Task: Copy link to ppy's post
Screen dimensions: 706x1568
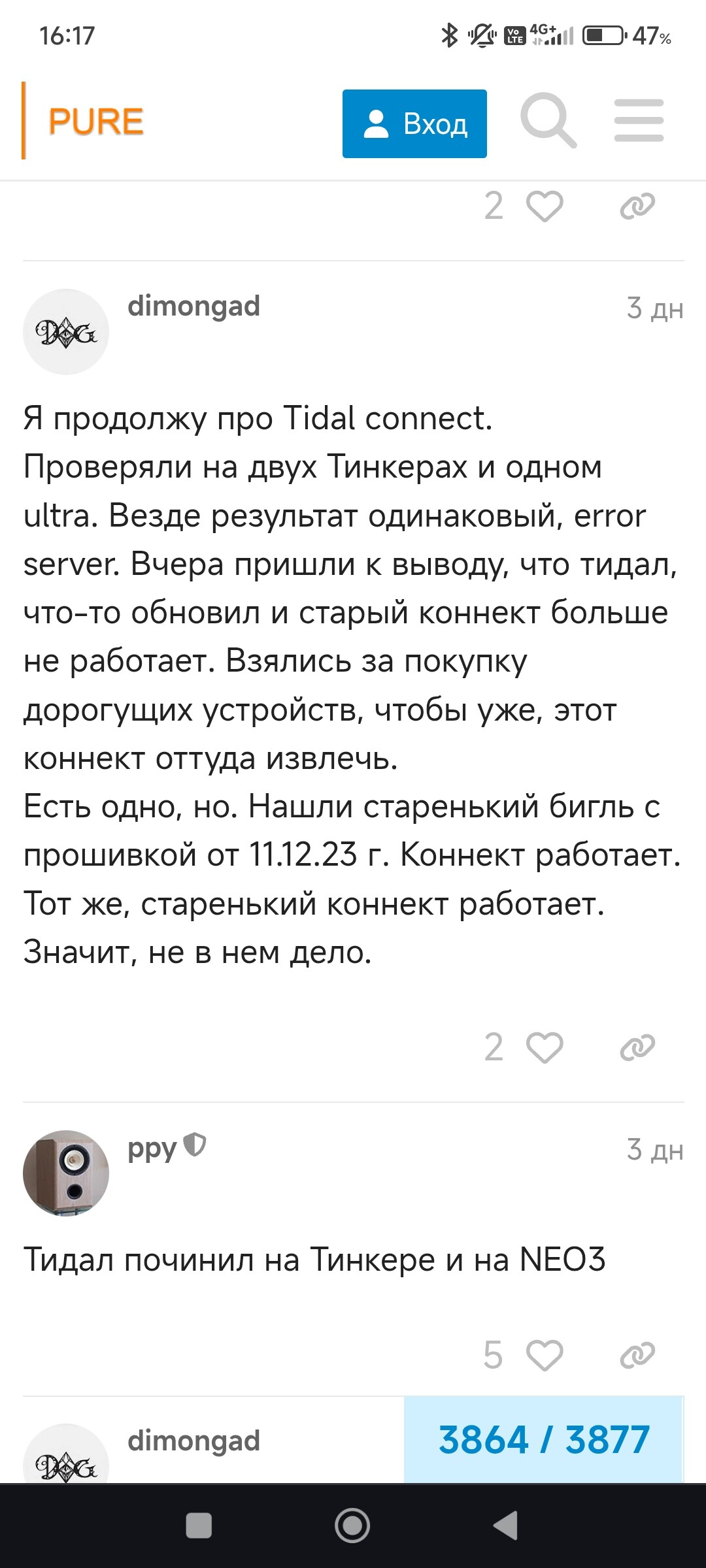Action: click(x=637, y=1355)
